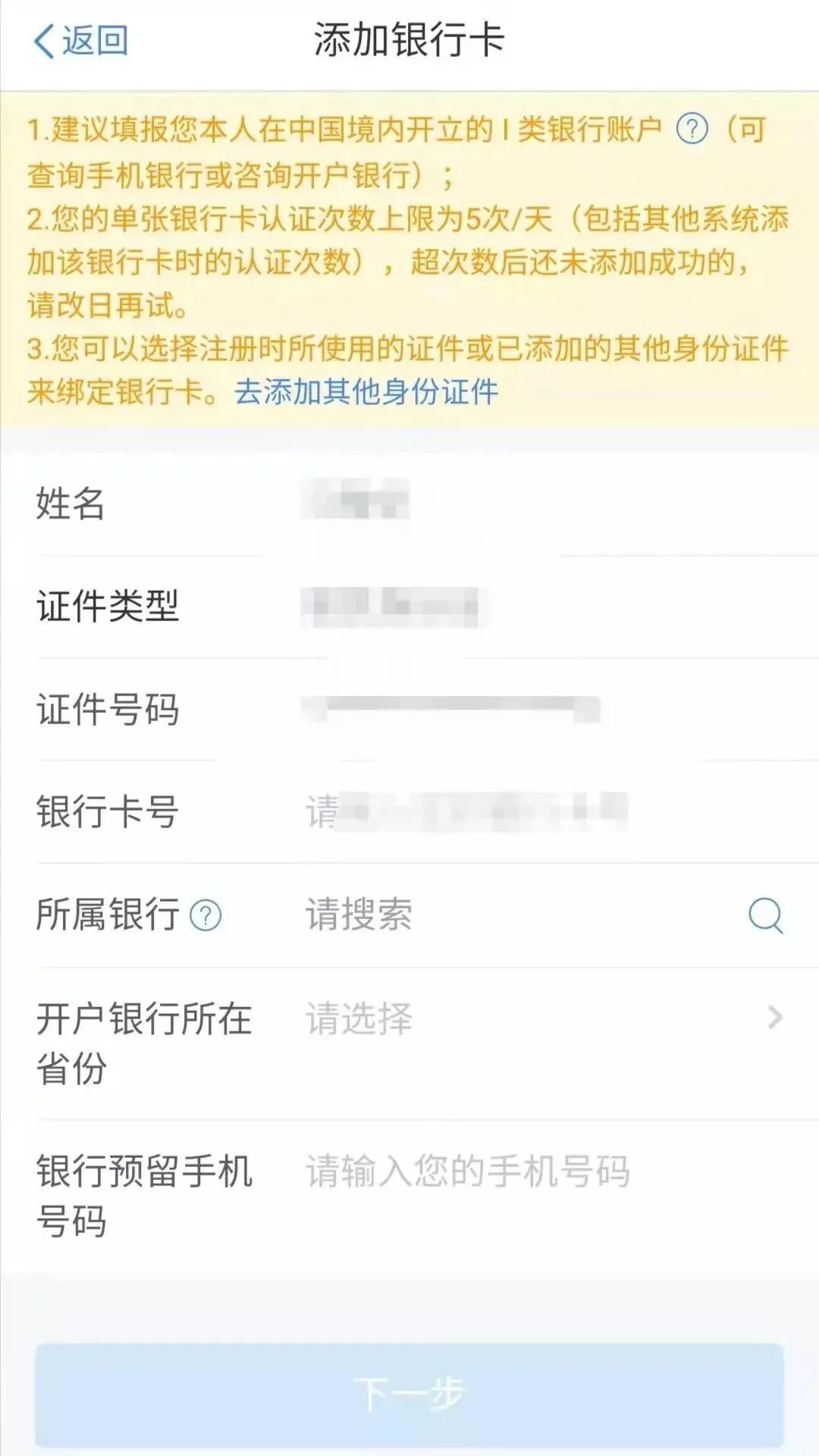
Task: Open the 去添加其他身份证件 link
Action: pos(366,393)
